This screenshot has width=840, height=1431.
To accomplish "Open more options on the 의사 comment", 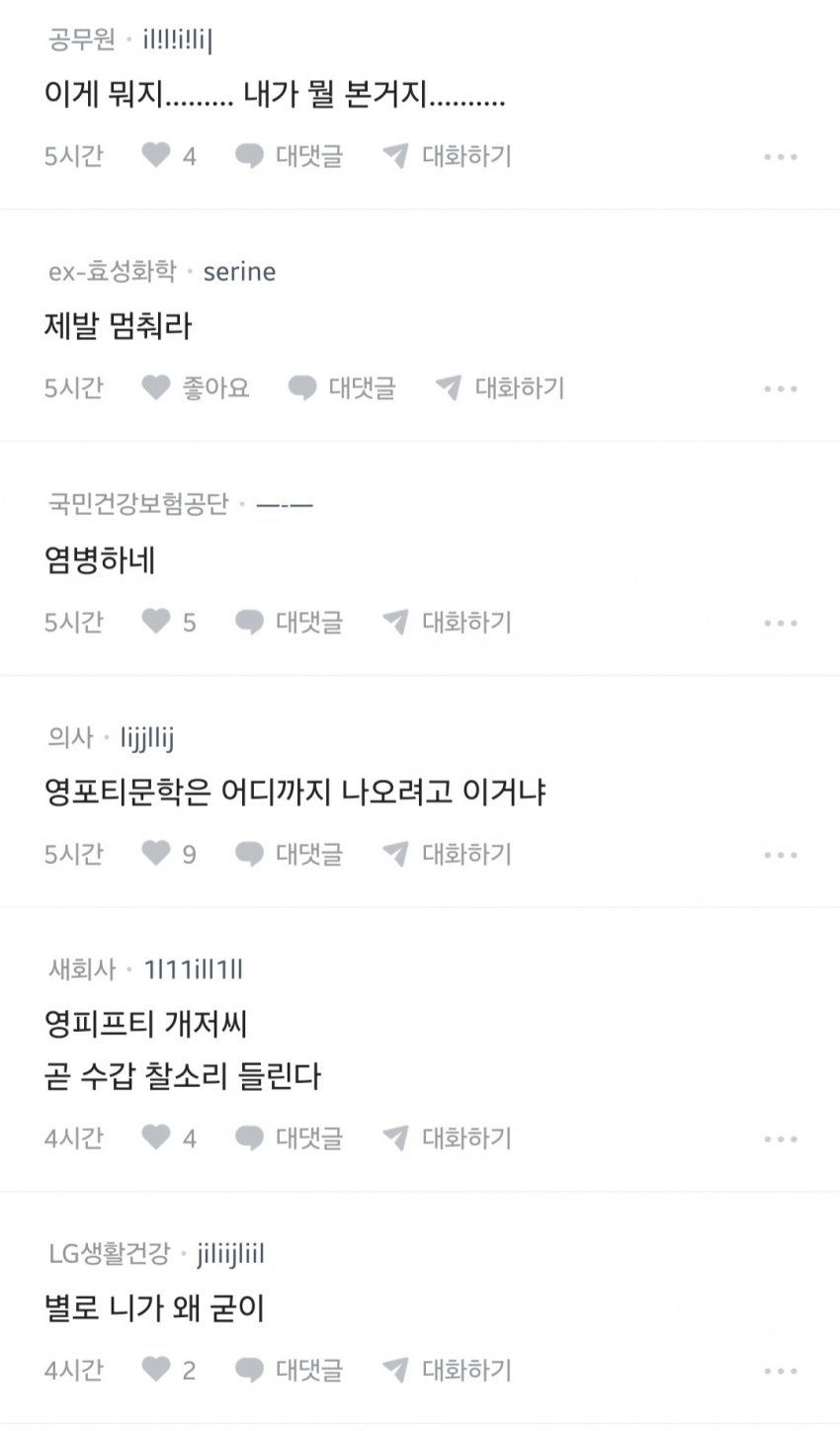I will coord(781,856).
